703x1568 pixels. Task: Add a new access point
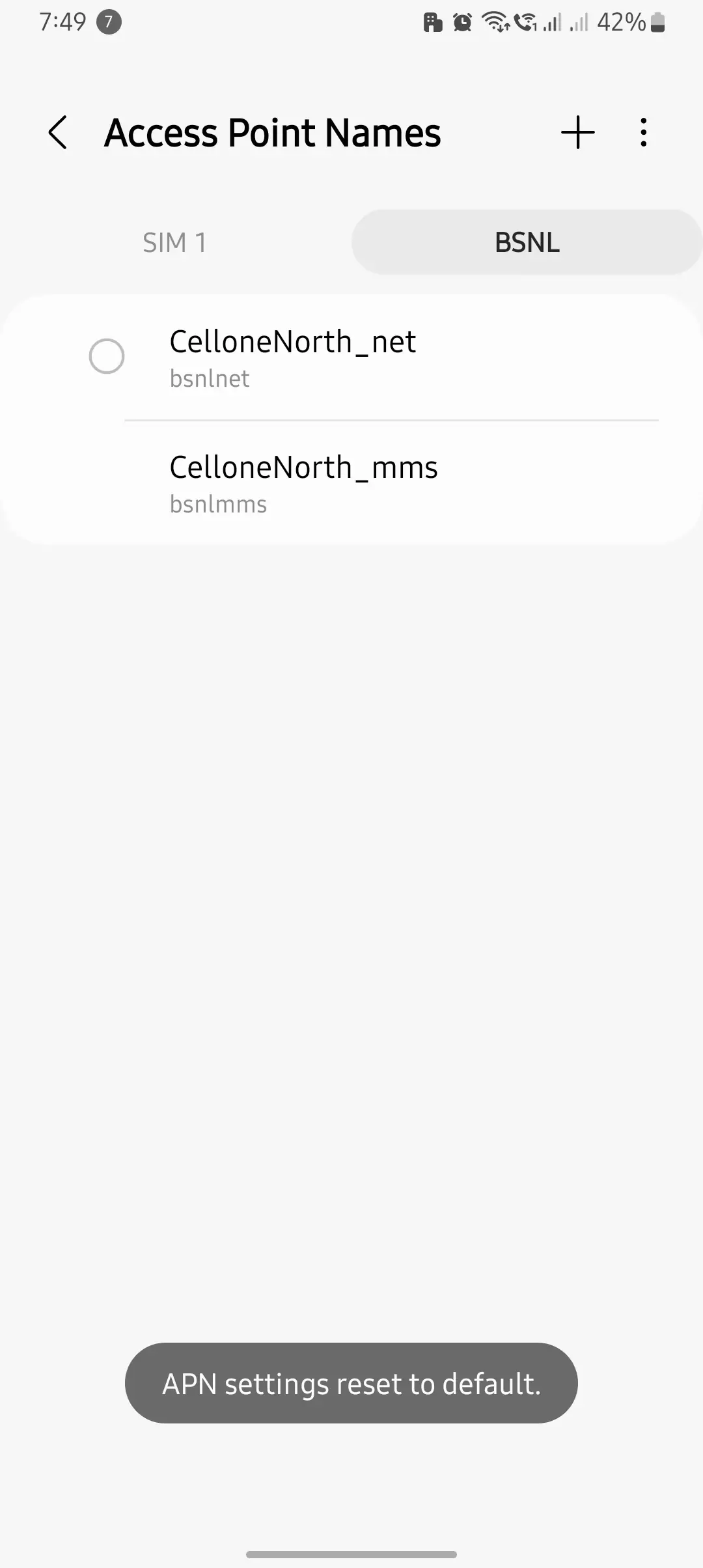tap(577, 133)
